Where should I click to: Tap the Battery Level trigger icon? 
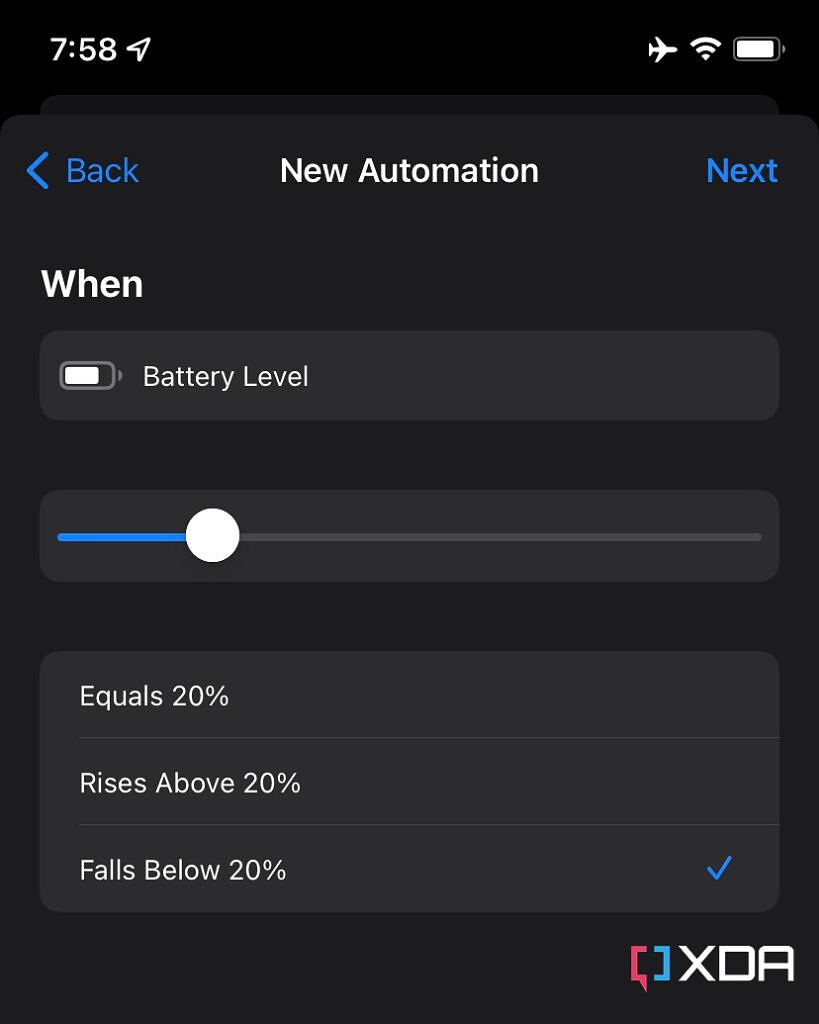coord(90,375)
